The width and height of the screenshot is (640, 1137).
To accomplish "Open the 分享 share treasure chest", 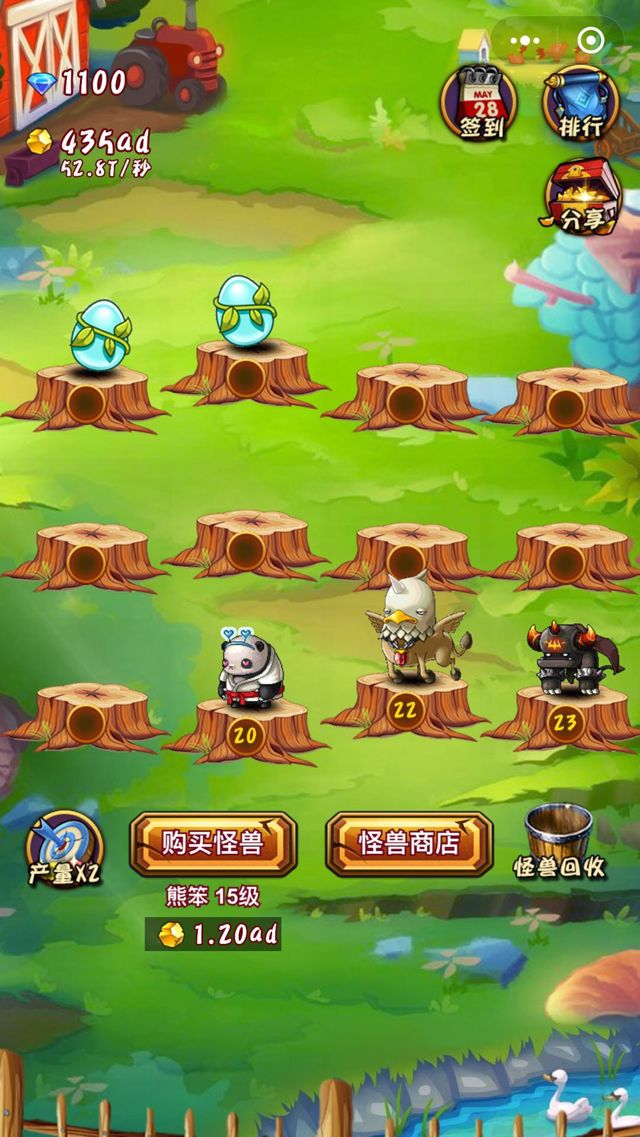I will click(x=583, y=195).
